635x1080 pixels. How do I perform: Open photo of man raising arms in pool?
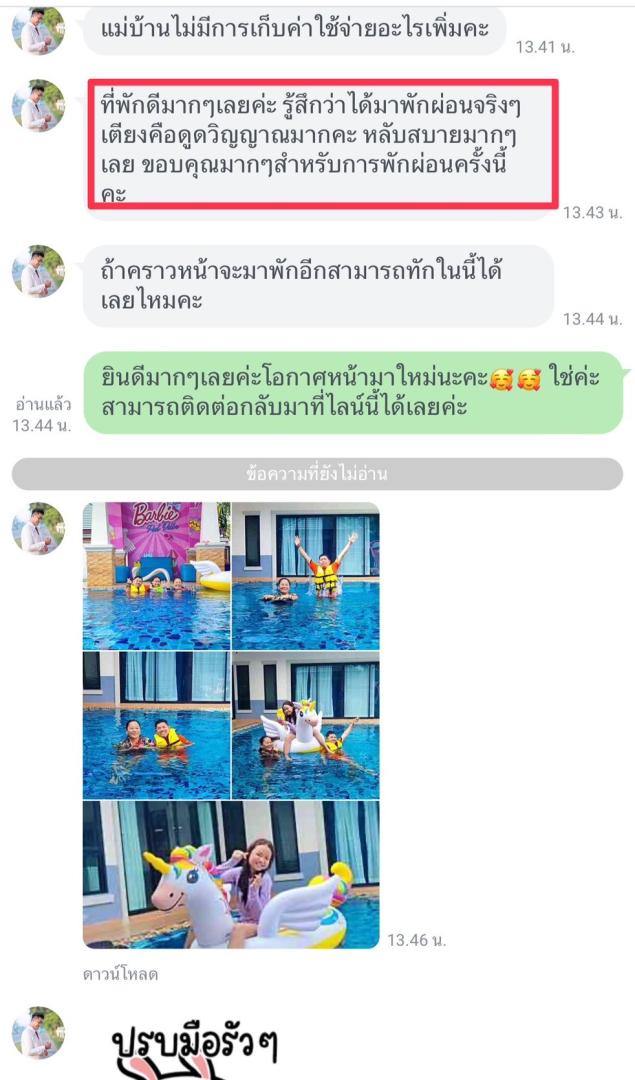[x=306, y=575]
